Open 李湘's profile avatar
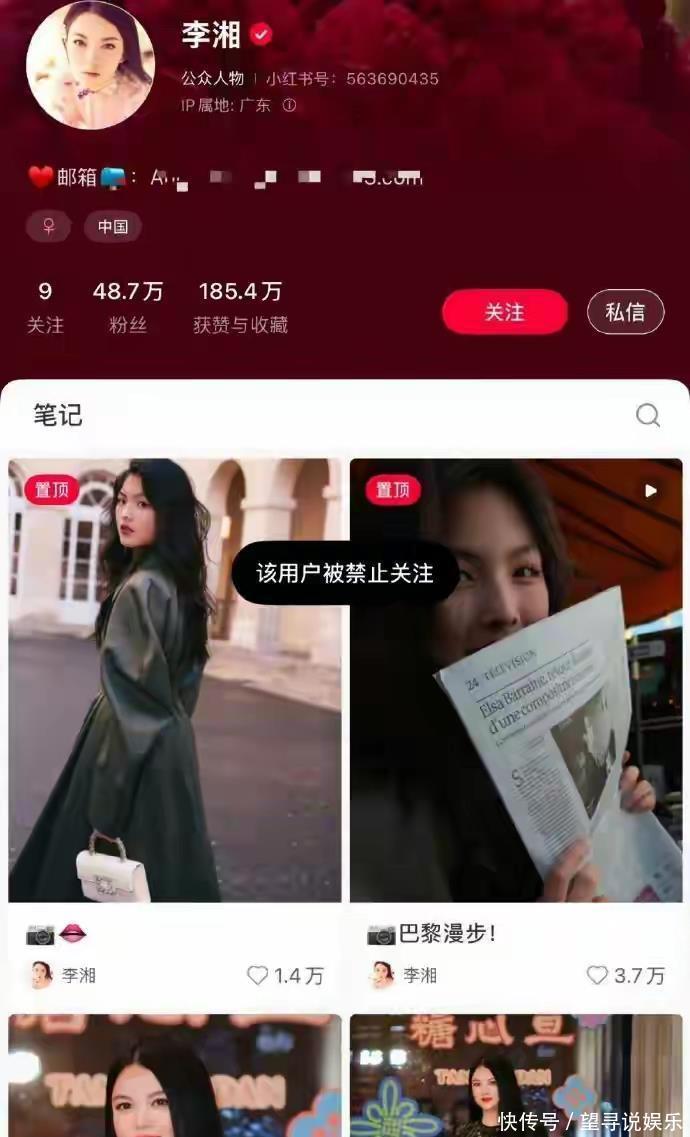The width and height of the screenshot is (690, 1137). point(90,65)
